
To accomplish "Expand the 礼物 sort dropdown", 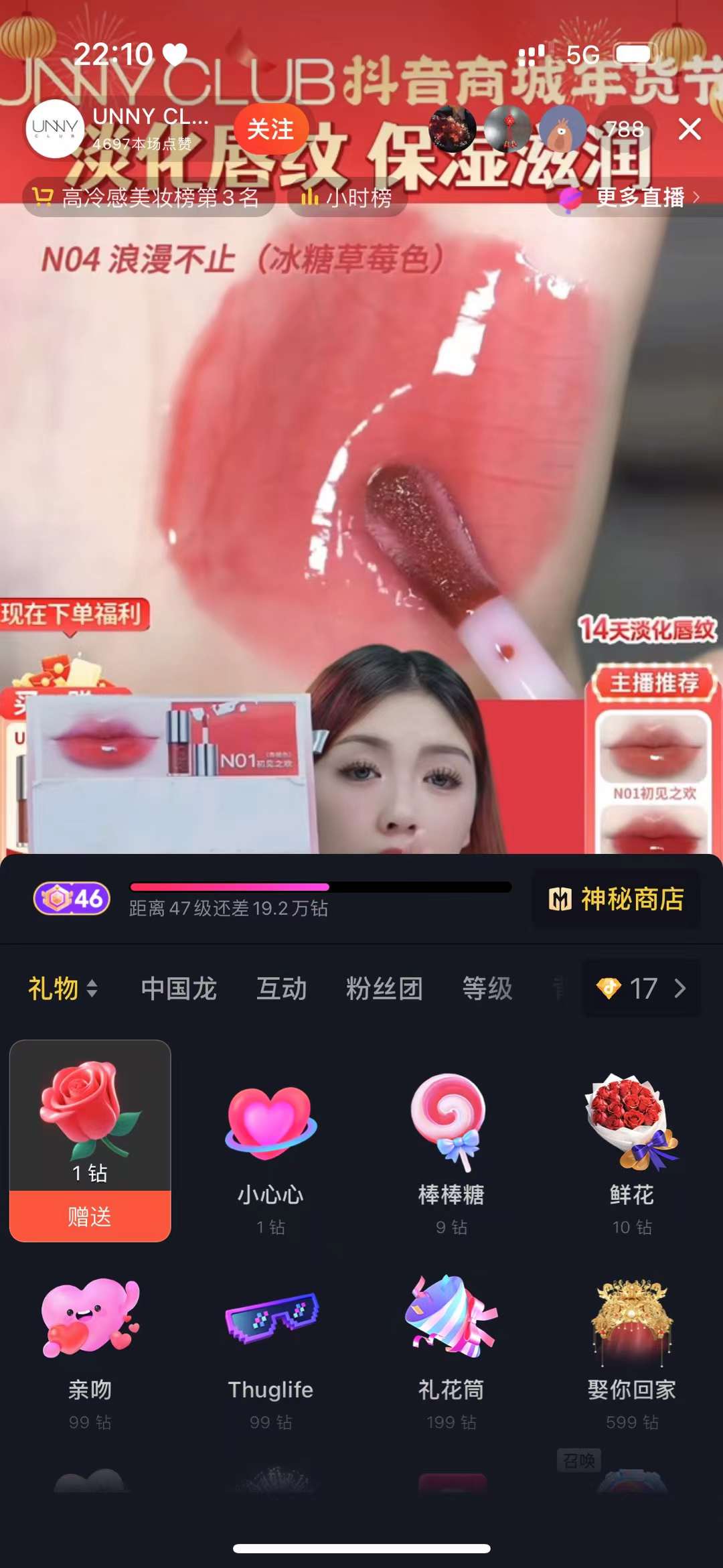I will point(63,989).
